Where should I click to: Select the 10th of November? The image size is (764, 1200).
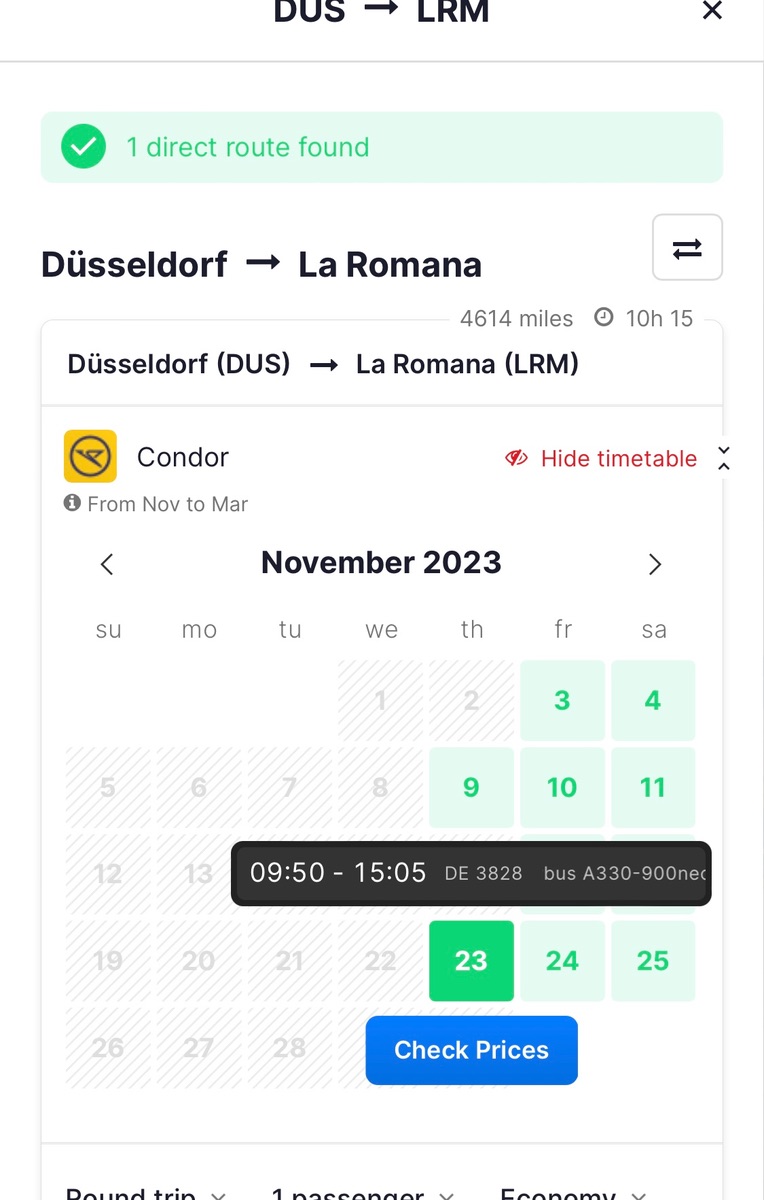[562, 787]
